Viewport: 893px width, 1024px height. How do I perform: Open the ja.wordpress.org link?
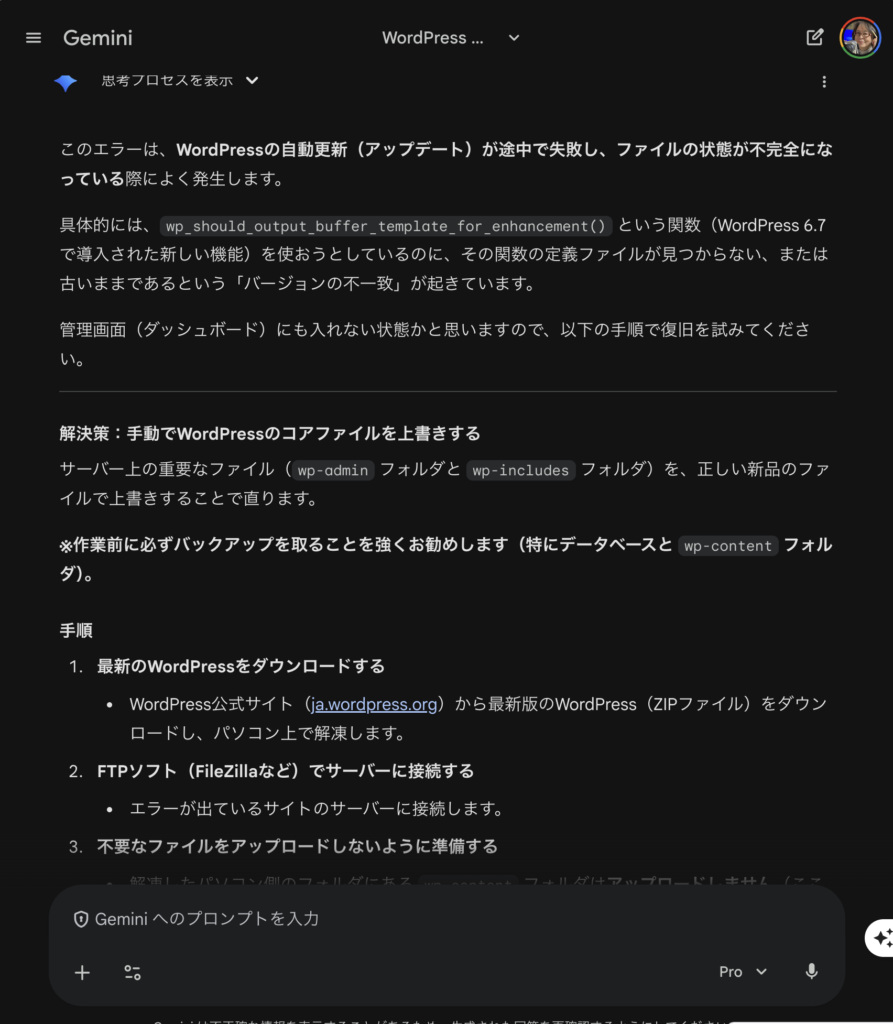(x=374, y=704)
